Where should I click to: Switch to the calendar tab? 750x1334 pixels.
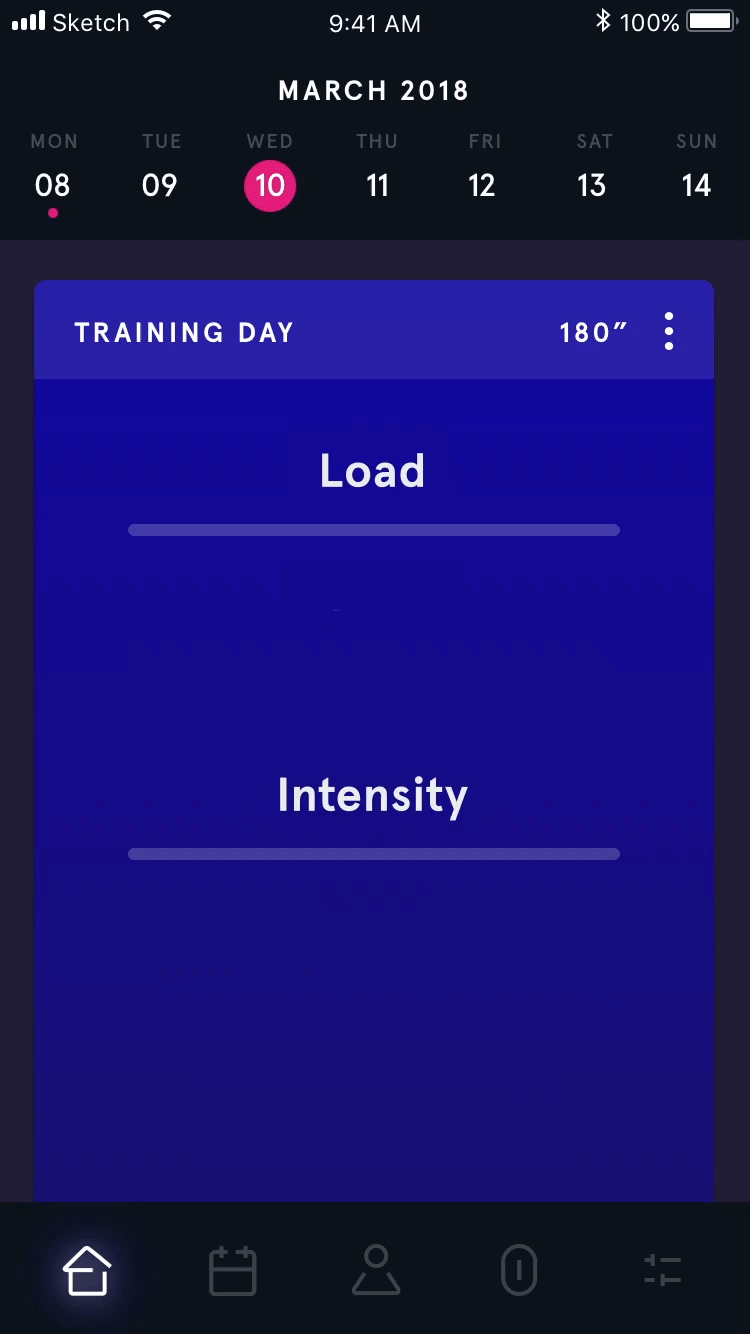[233, 1271]
